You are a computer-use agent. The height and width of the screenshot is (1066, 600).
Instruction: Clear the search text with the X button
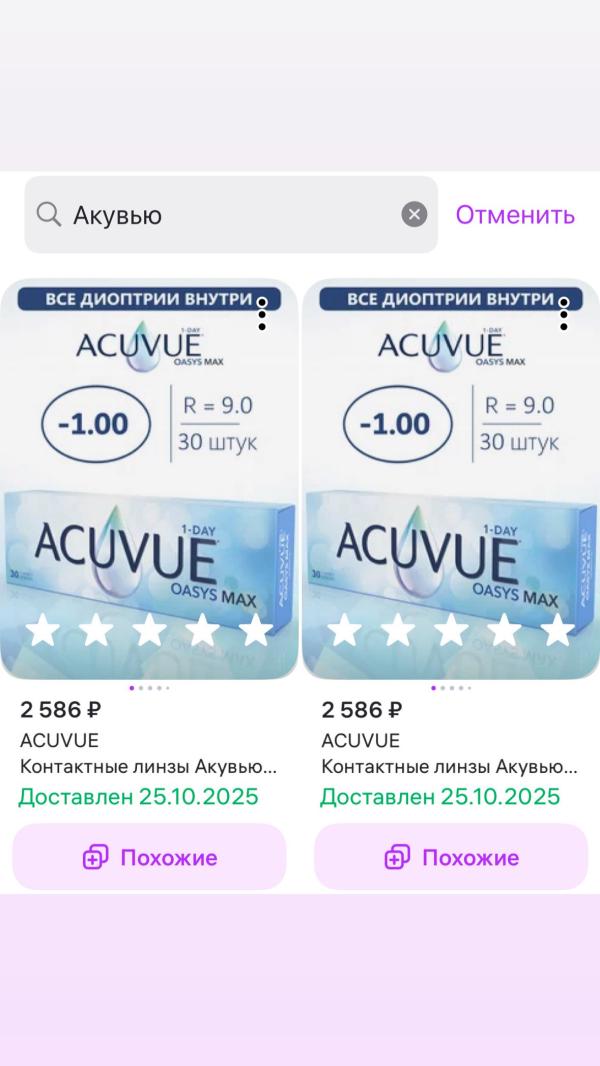pyautogui.click(x=414, y=215)
